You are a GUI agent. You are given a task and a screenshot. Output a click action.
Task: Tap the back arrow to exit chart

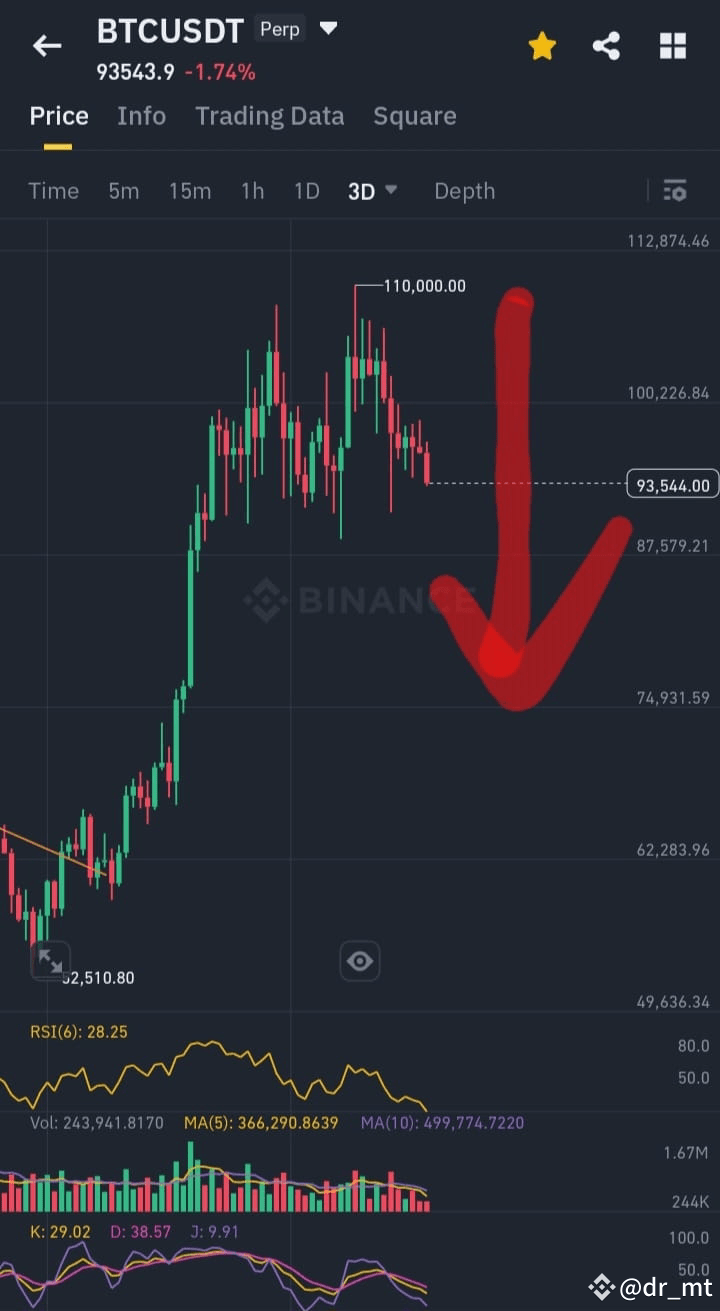click(x=47, y=45)
